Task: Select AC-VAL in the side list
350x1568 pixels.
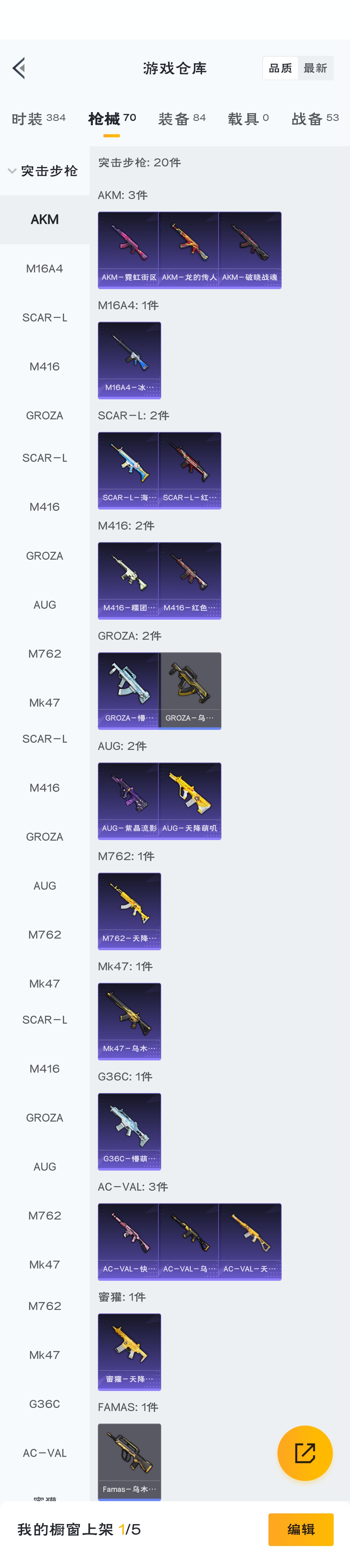Action: 44,1453
